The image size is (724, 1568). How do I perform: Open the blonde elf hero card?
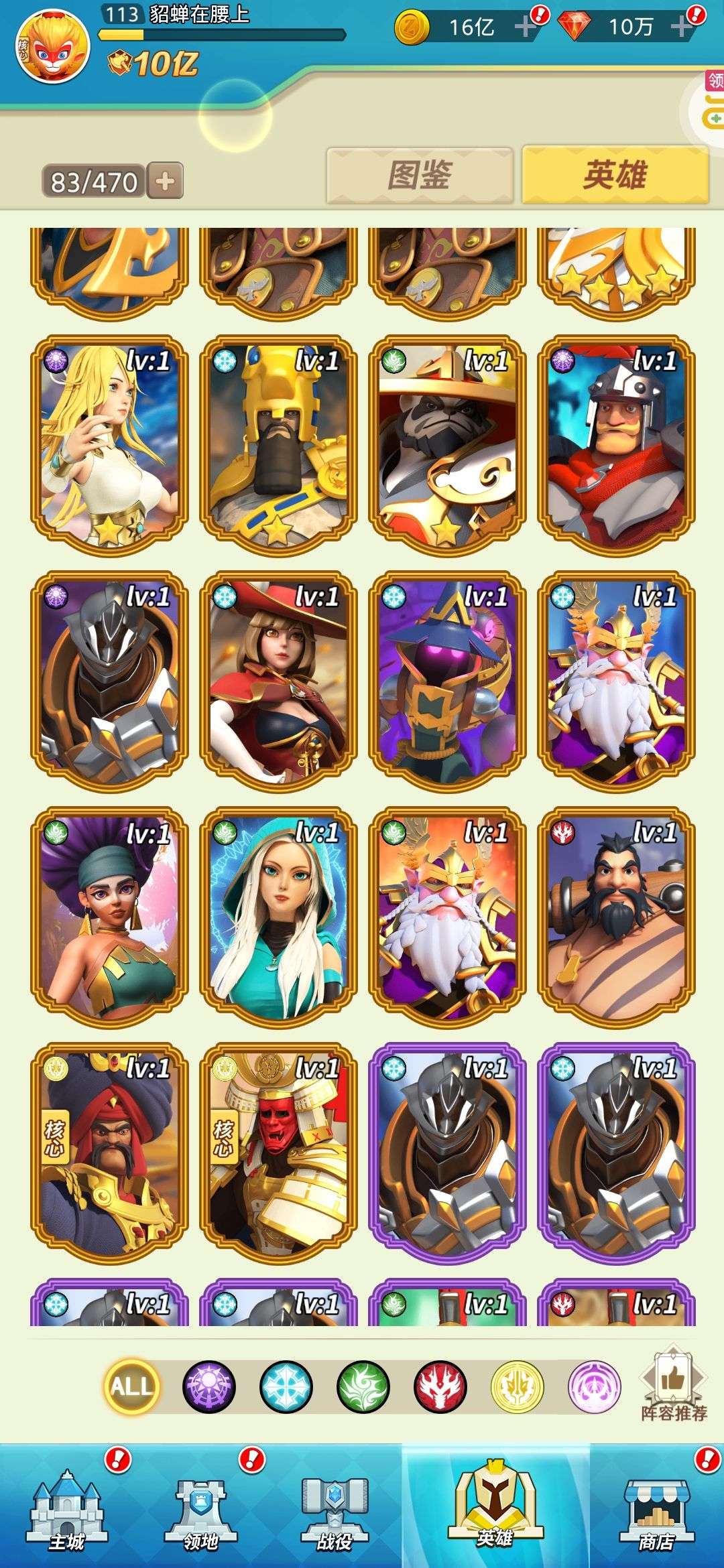coord(109,446)
